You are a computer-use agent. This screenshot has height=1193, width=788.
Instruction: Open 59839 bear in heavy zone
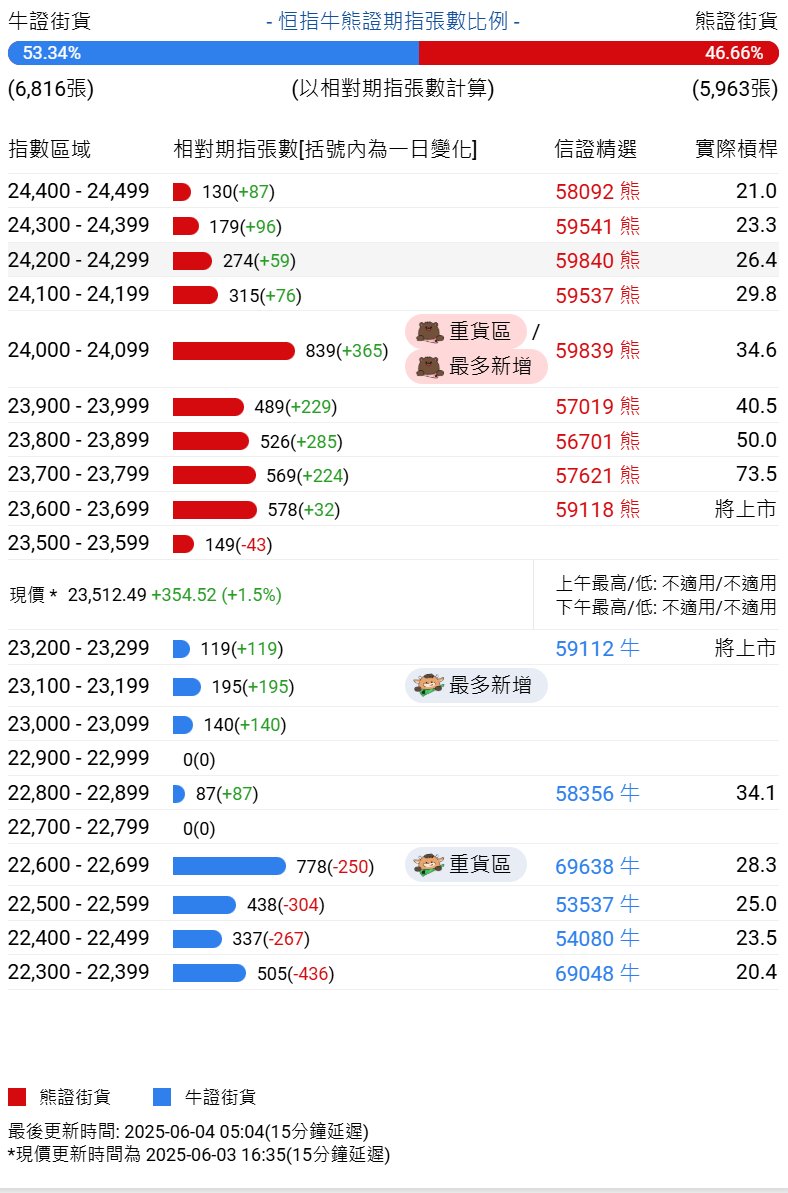[x=597, y=350]
